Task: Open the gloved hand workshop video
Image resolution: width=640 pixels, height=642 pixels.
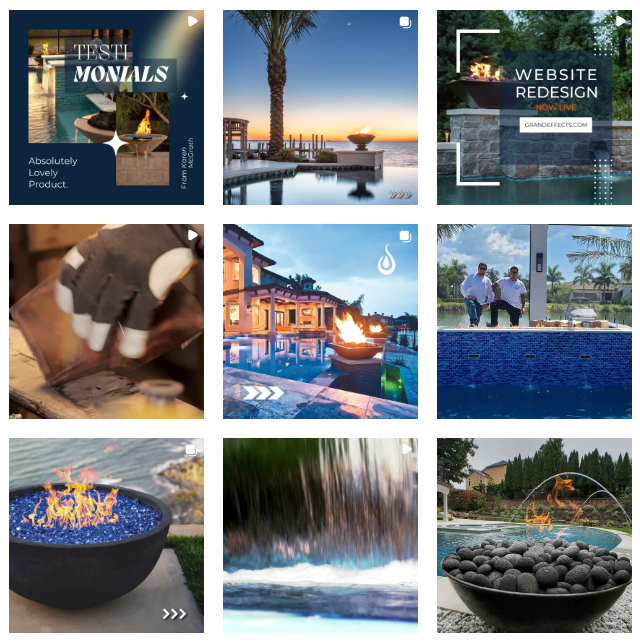Action: [x=106, y=321]
